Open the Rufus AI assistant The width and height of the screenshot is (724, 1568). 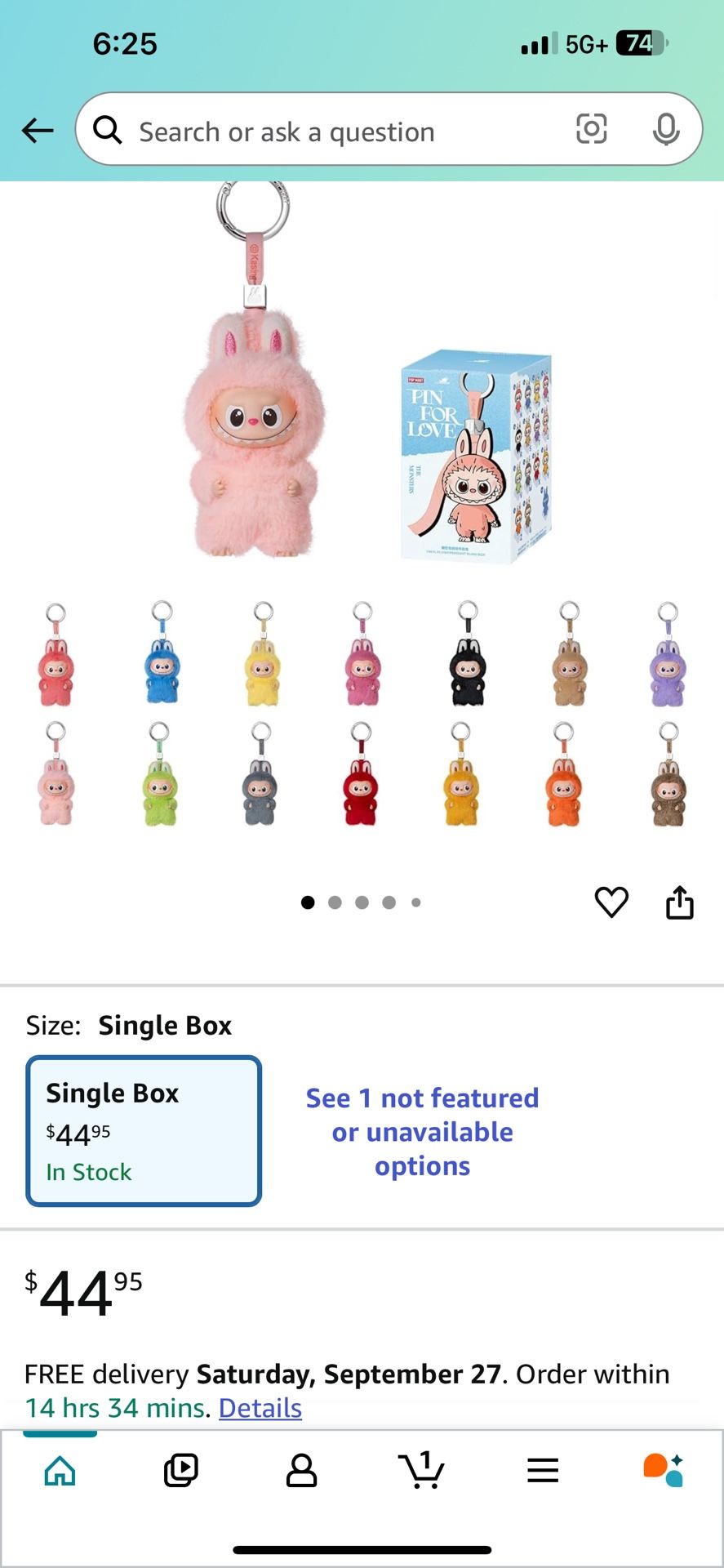(x=663, y=1470)
